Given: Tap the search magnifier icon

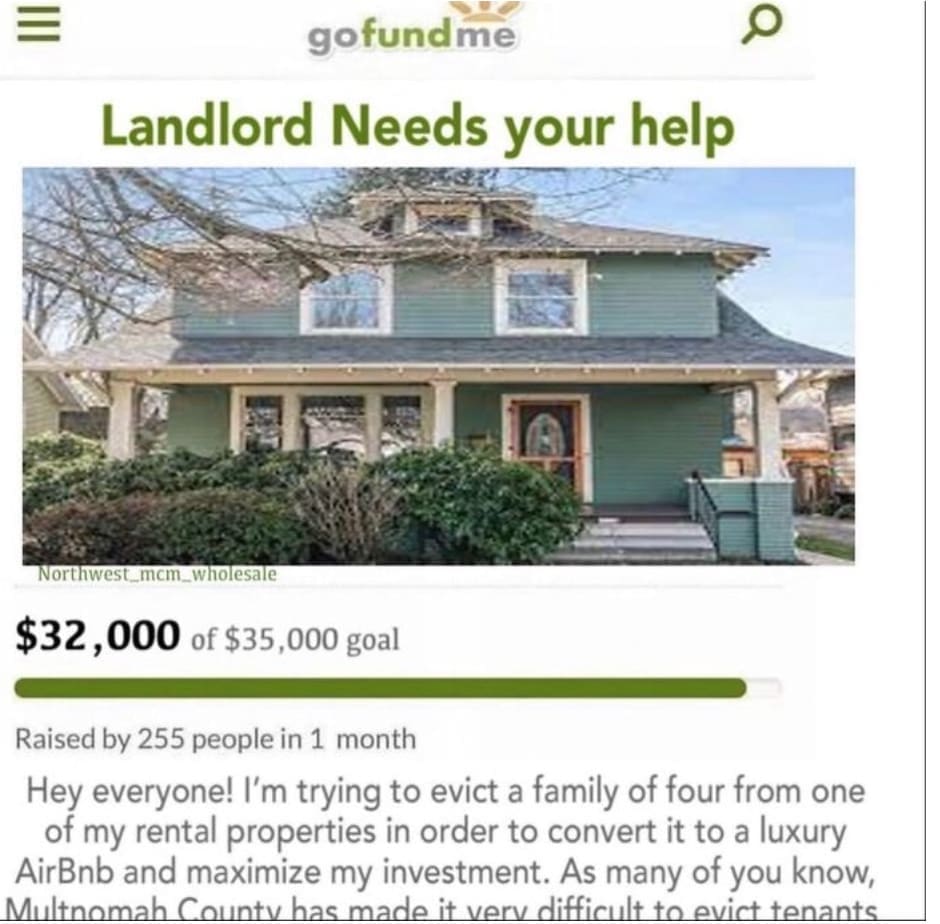Looking at the screenshot, I should pos(757,28).
